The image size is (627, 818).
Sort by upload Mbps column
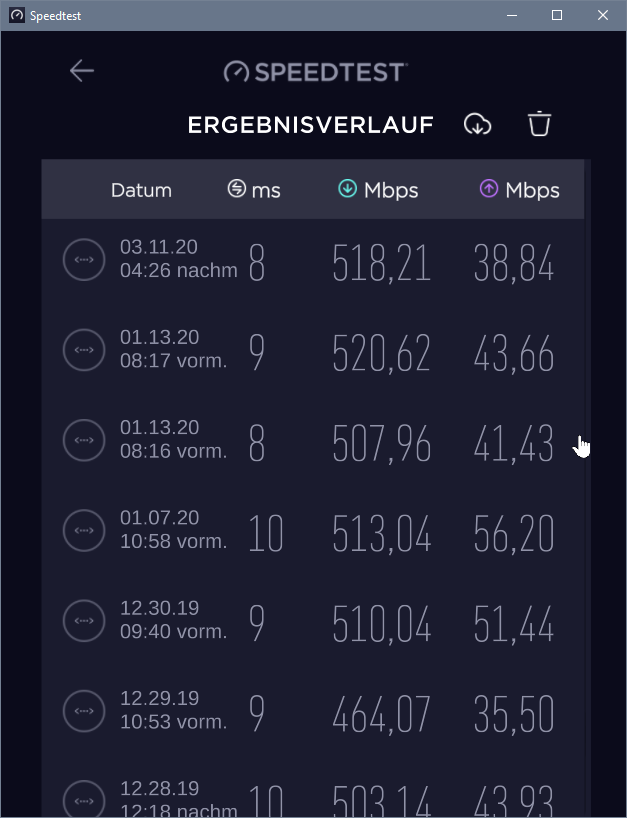pos(519,189)
